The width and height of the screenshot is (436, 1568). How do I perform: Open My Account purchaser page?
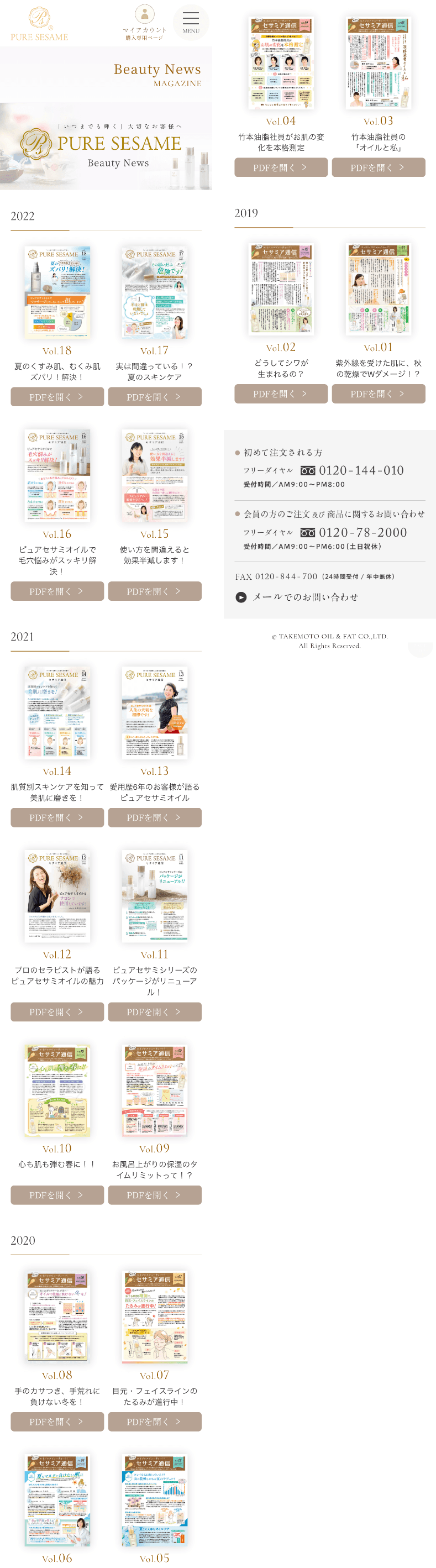coord(144,23)
